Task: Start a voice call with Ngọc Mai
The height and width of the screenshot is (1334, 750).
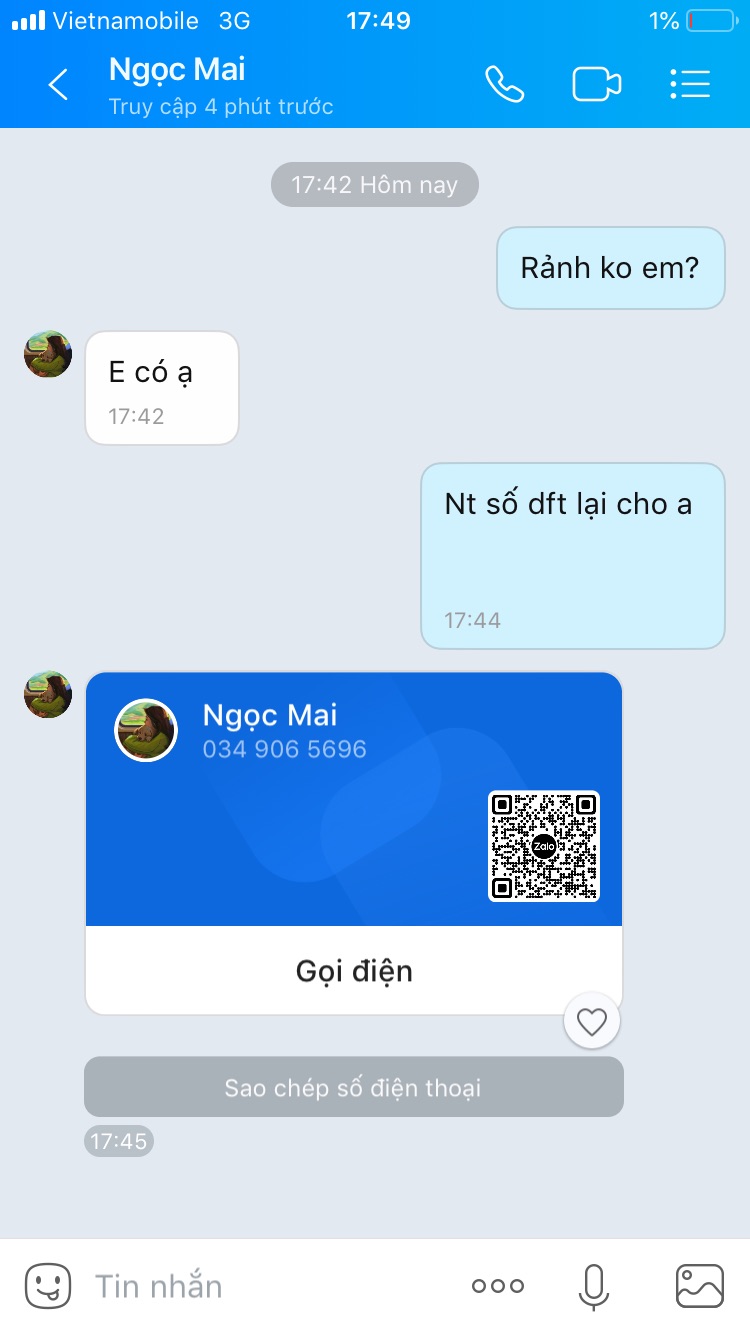Action: coord(504,85)
